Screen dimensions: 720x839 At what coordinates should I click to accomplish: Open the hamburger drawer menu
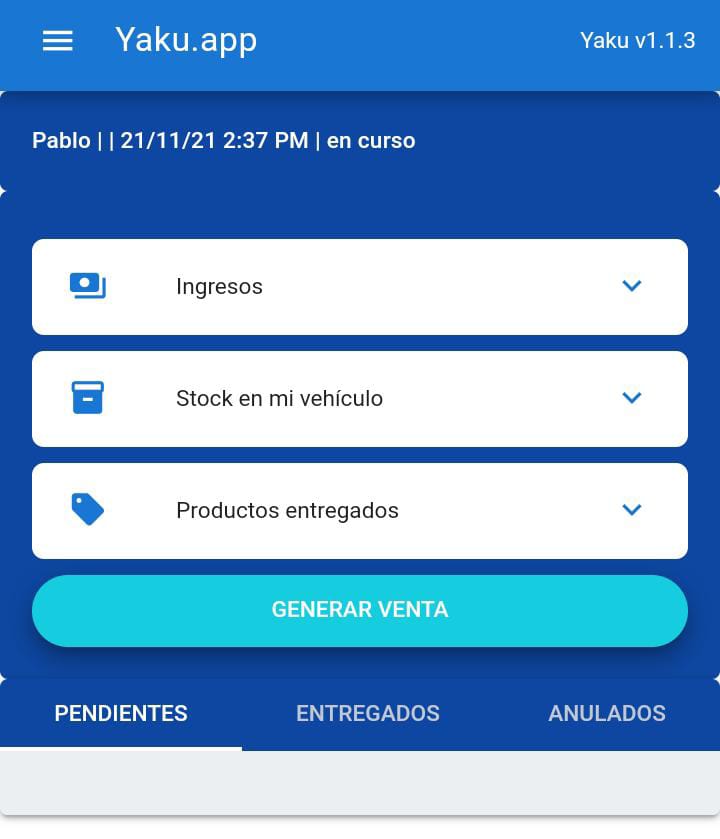(58, 41)
